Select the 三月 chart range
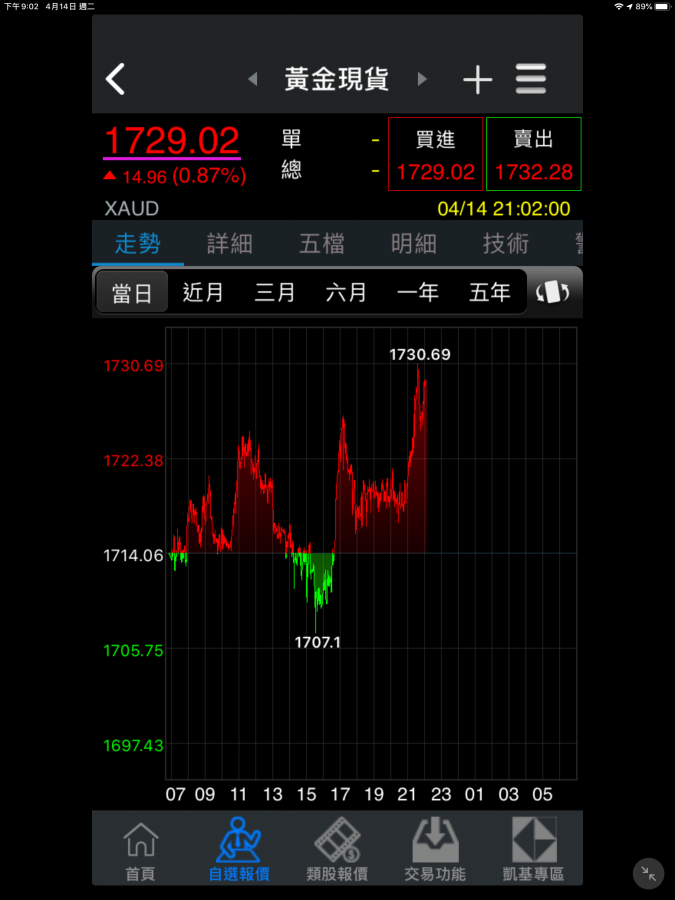Screen dimensions: 675x900 pyautogui.click(x=275, y=292)
